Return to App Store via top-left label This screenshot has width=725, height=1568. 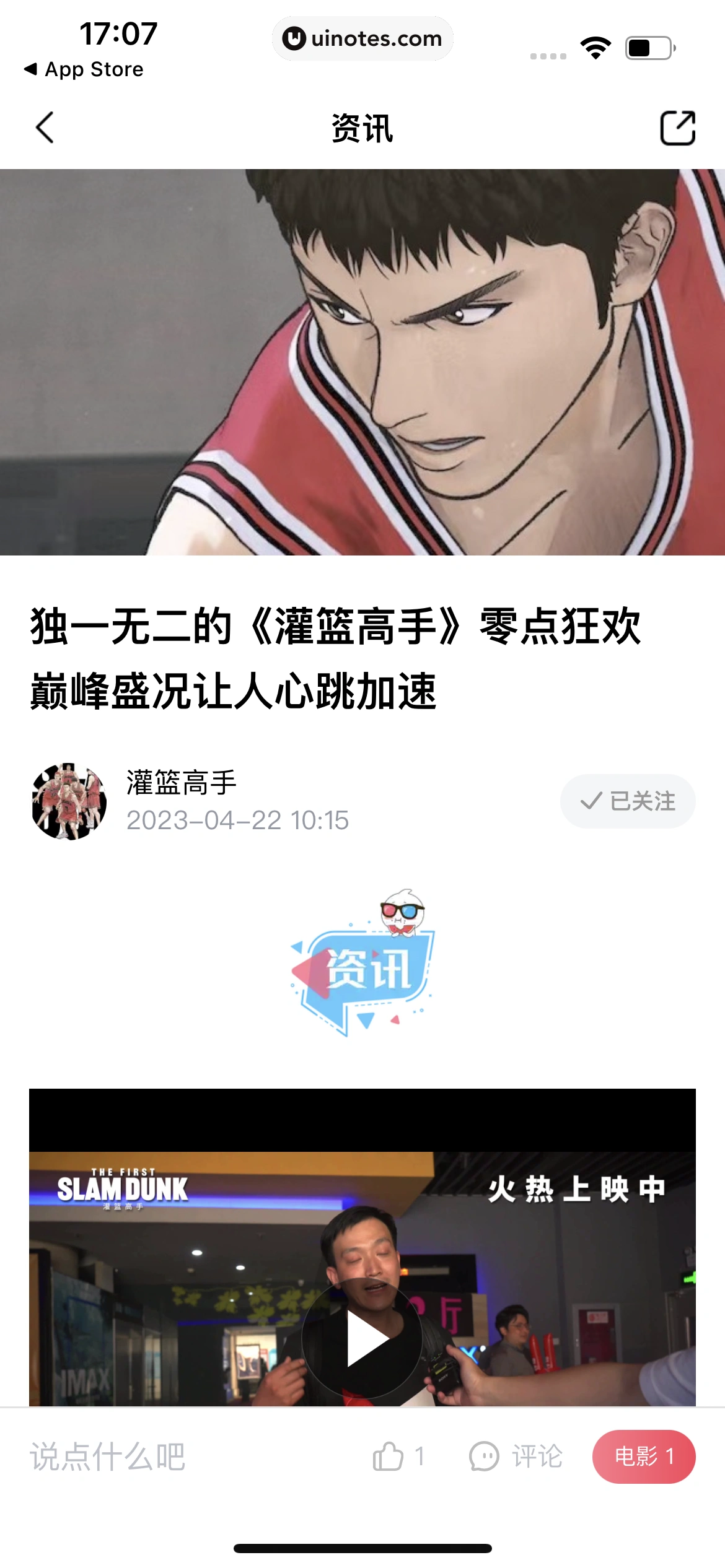click(x=81, y=68)
